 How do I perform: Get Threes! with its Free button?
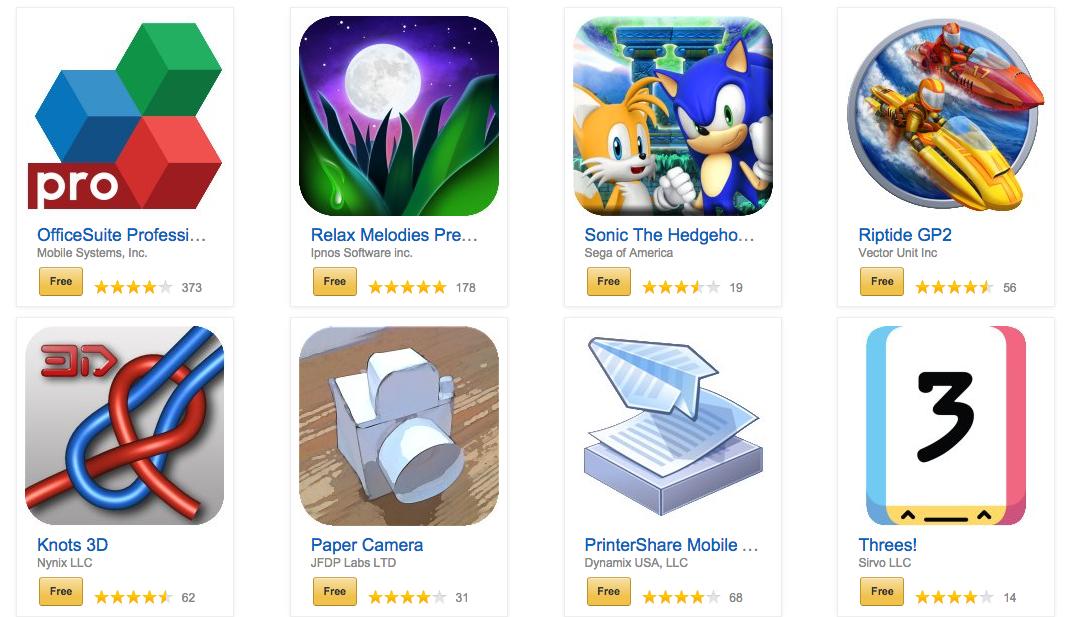pos(882,592)
